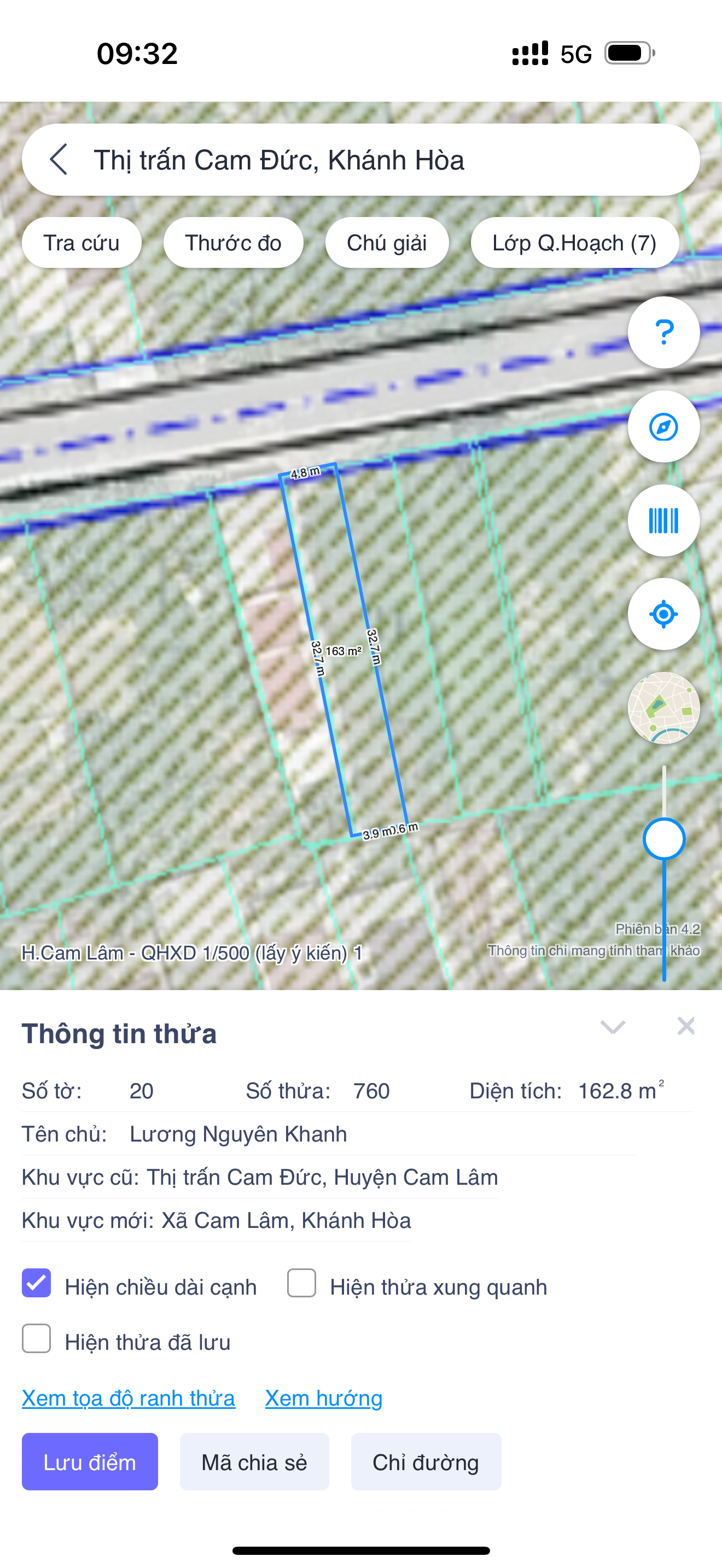Open the Thước đo measuring tool
Viewport: 722px width, 1568px height.
pos(233,243)
